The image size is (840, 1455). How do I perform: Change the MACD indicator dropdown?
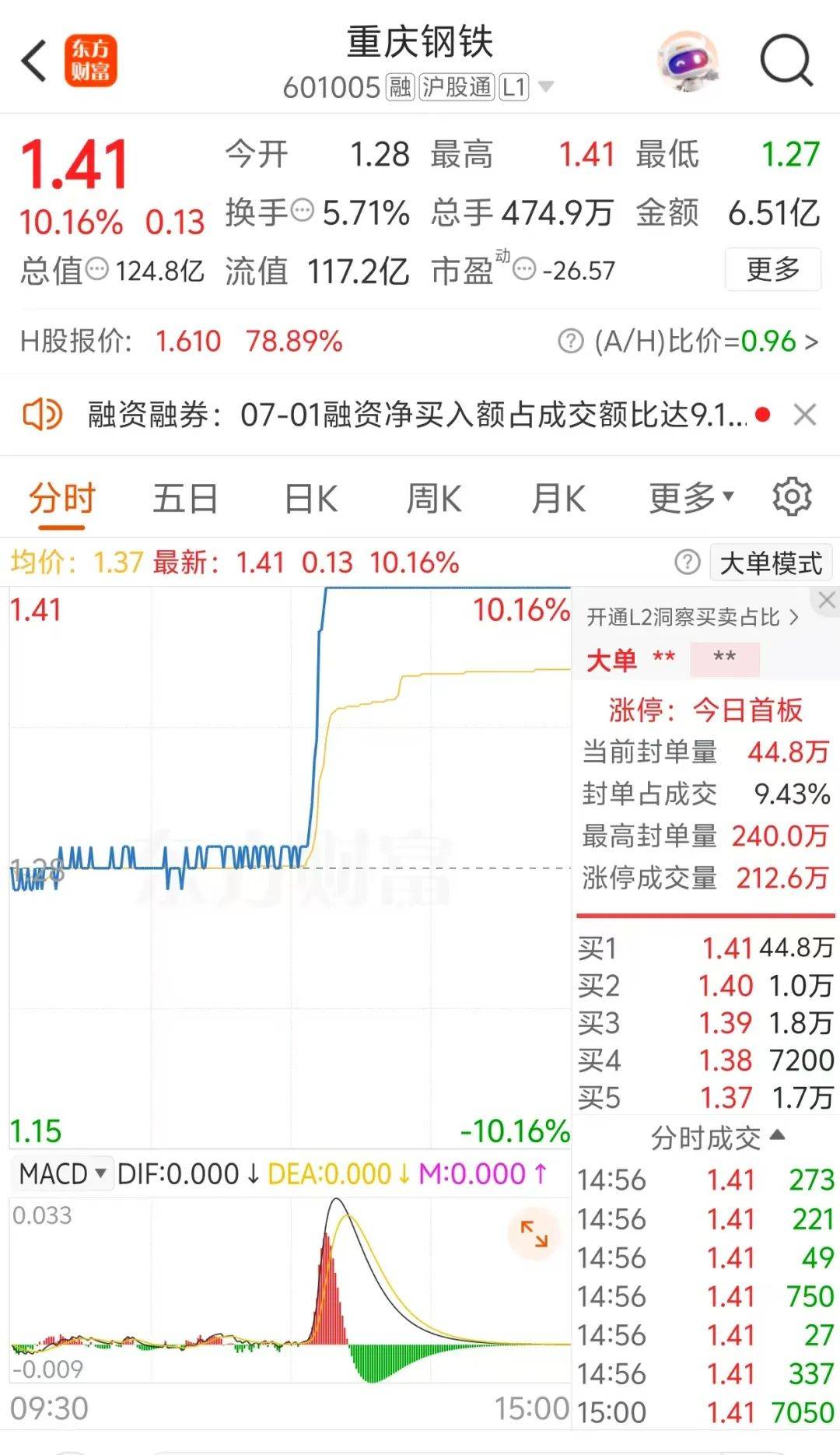pyautogui.click(x=63, y=1173)
